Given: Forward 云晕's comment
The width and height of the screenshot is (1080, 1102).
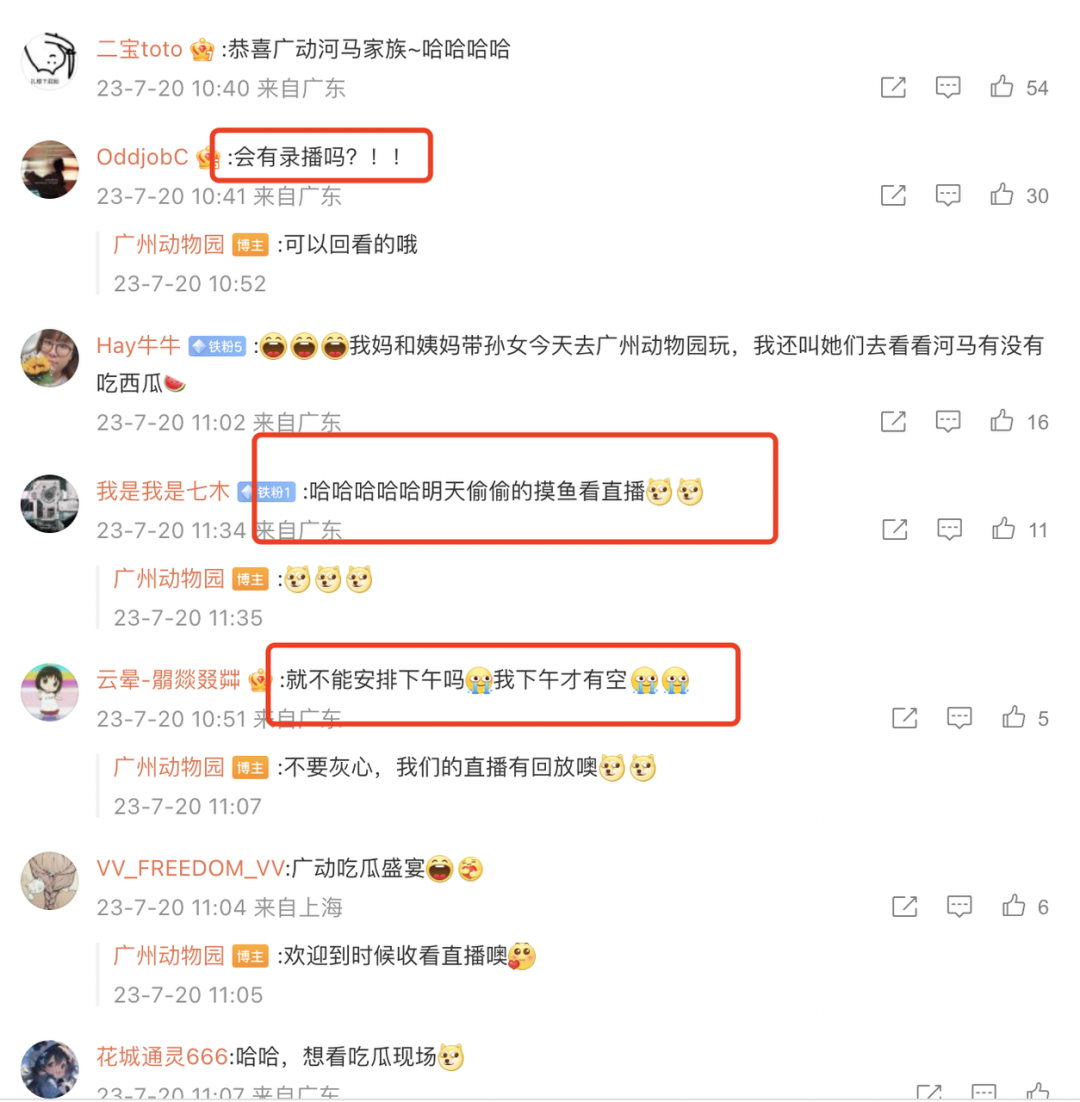Looking at the screenshot, I should (x=904, y=717).
